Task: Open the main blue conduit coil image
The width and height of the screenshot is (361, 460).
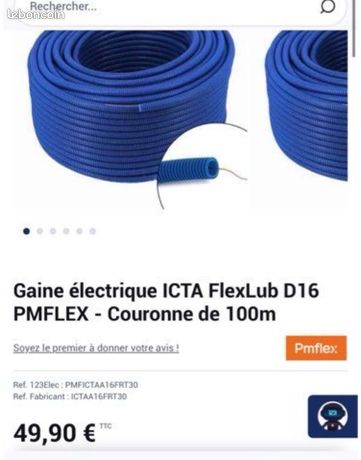Action: click(x=132, y=120)
